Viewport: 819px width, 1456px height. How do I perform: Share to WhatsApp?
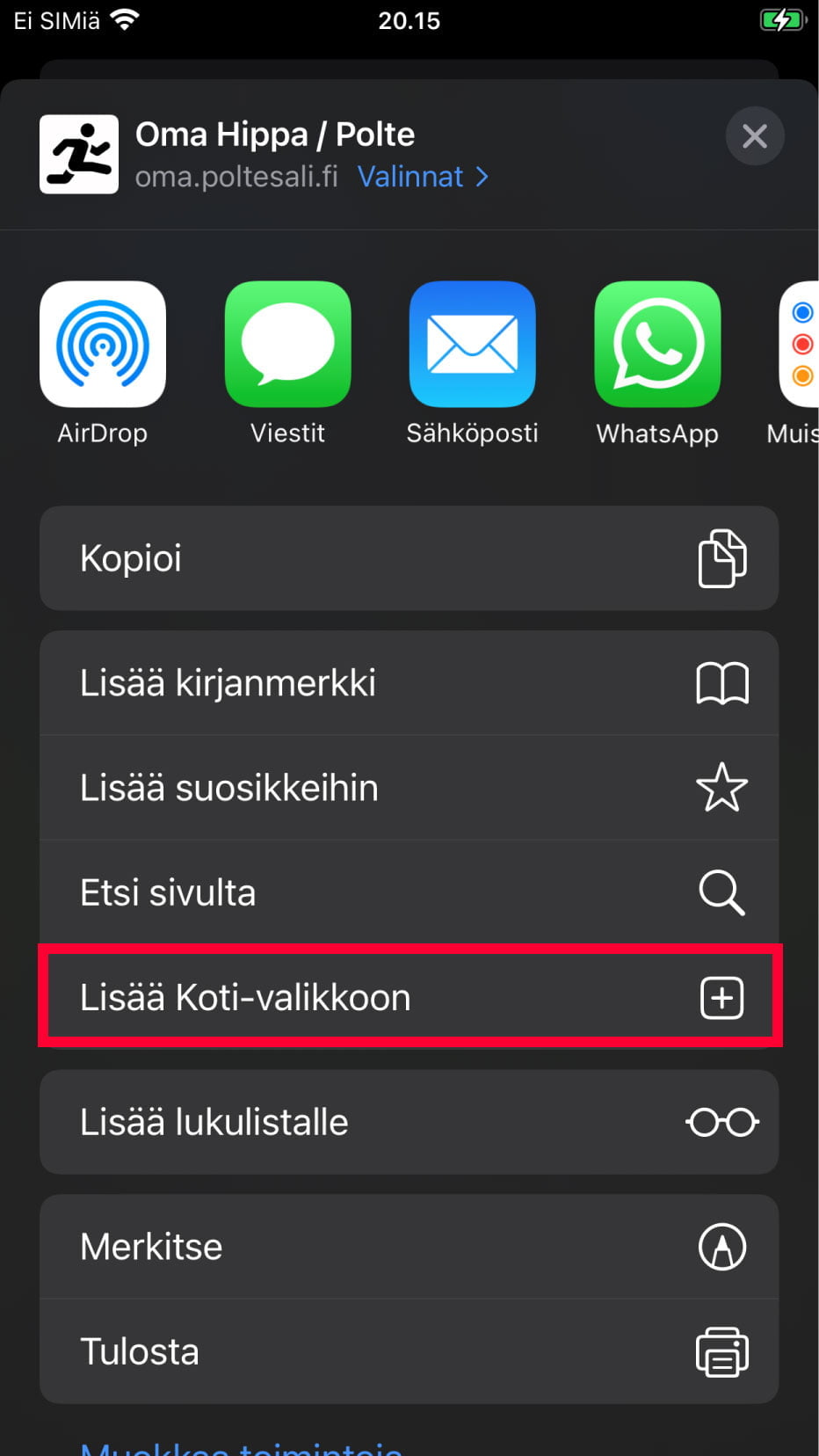pos(657,345)
